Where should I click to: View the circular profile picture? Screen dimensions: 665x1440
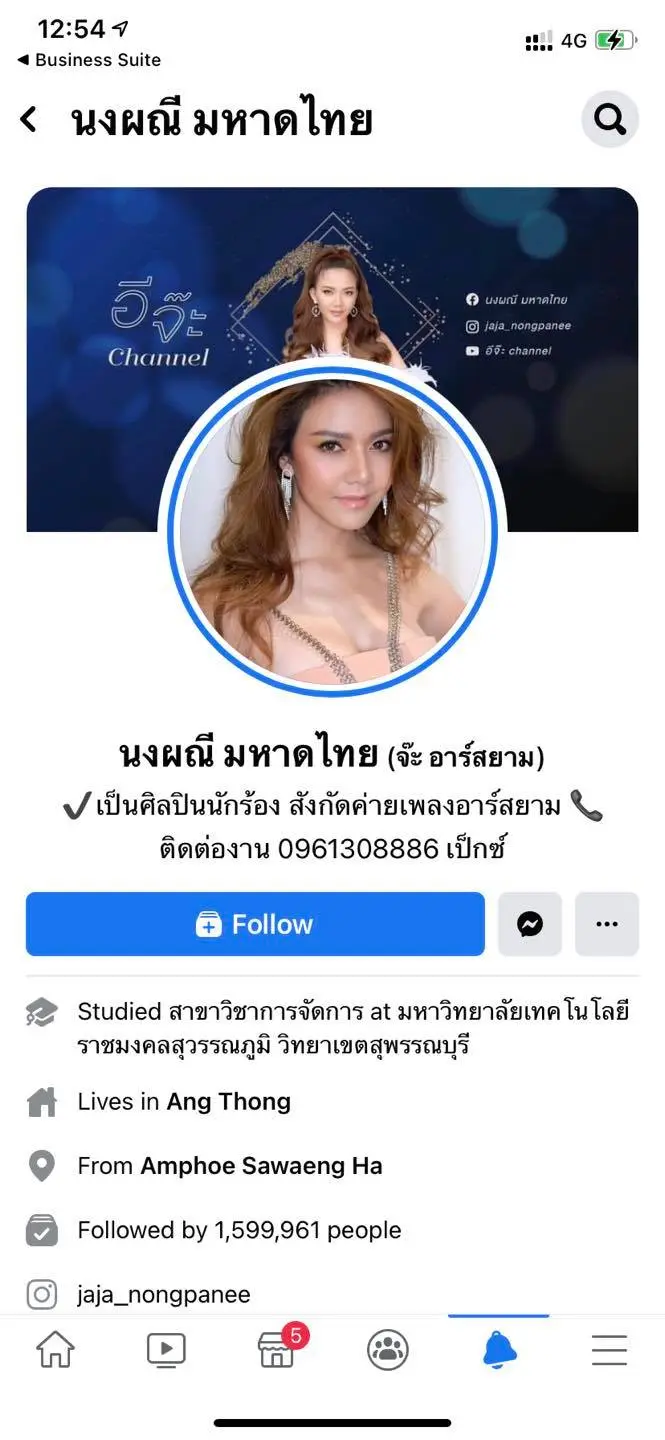(x=332, y=528)
